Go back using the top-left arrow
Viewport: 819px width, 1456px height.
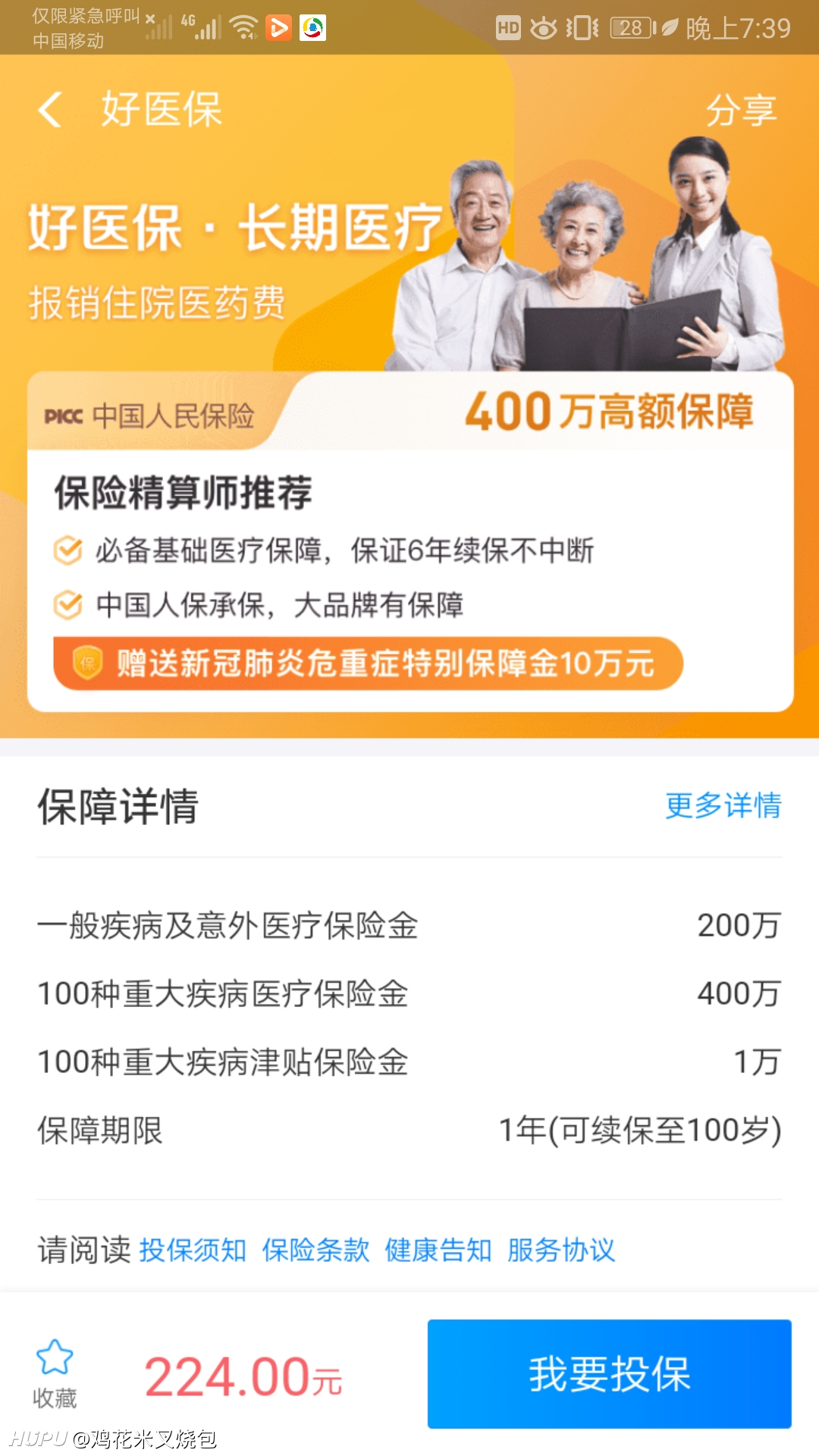pos(50,109)
